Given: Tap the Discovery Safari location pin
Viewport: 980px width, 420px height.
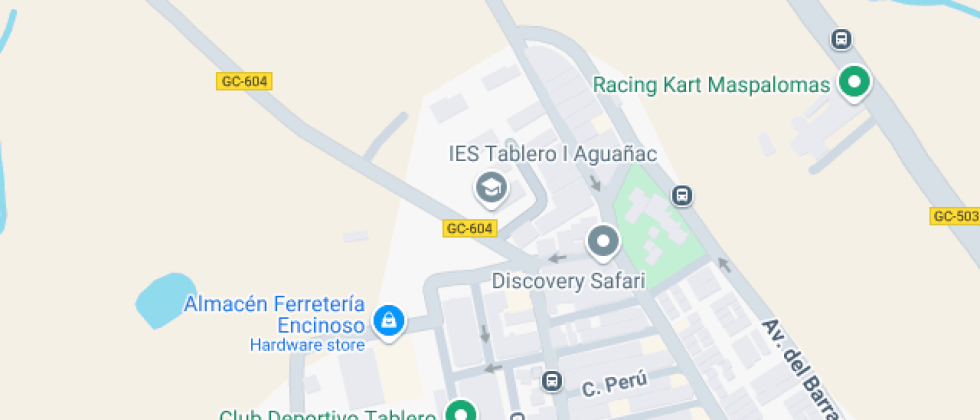Looking at the screenshot, I should tap(603, 240).
